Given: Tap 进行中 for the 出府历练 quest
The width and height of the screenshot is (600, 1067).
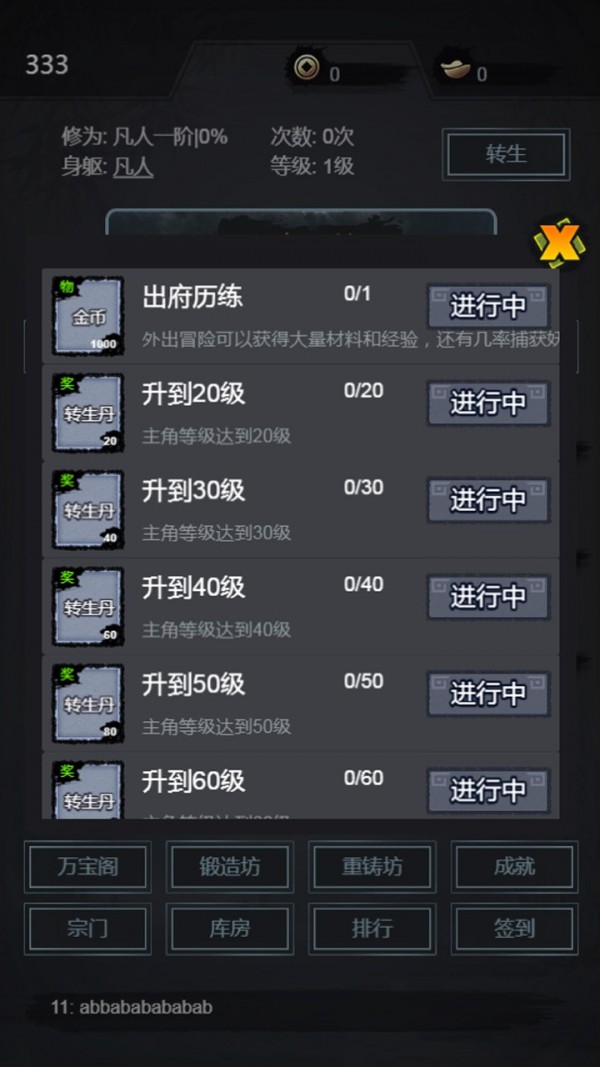Looking at the screenshot, I should coord(488,306).
